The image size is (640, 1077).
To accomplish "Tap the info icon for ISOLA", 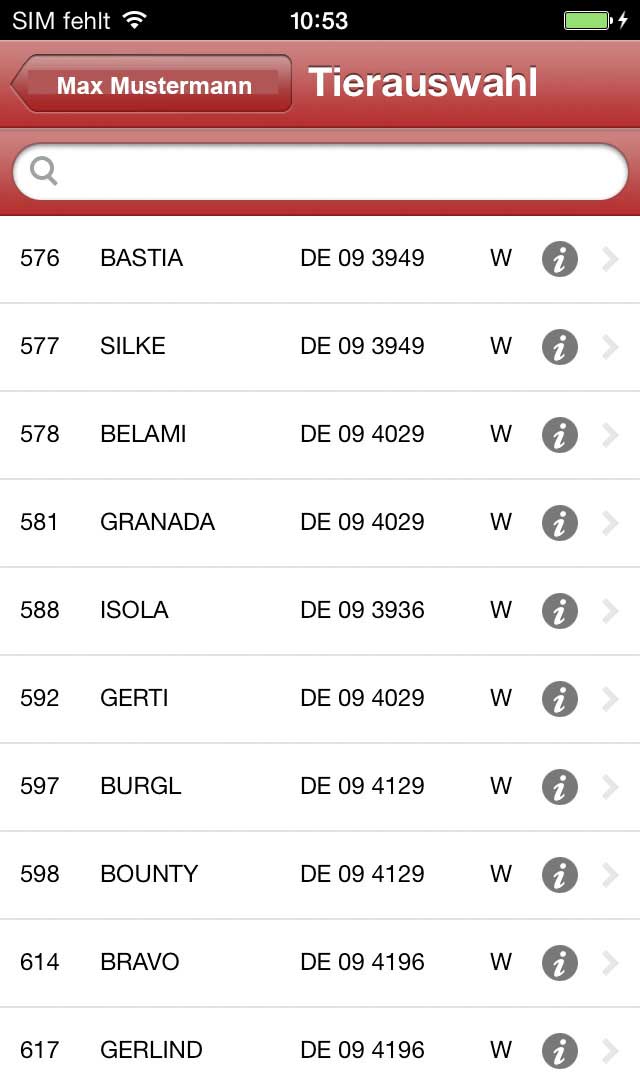I will pos(560,611).
